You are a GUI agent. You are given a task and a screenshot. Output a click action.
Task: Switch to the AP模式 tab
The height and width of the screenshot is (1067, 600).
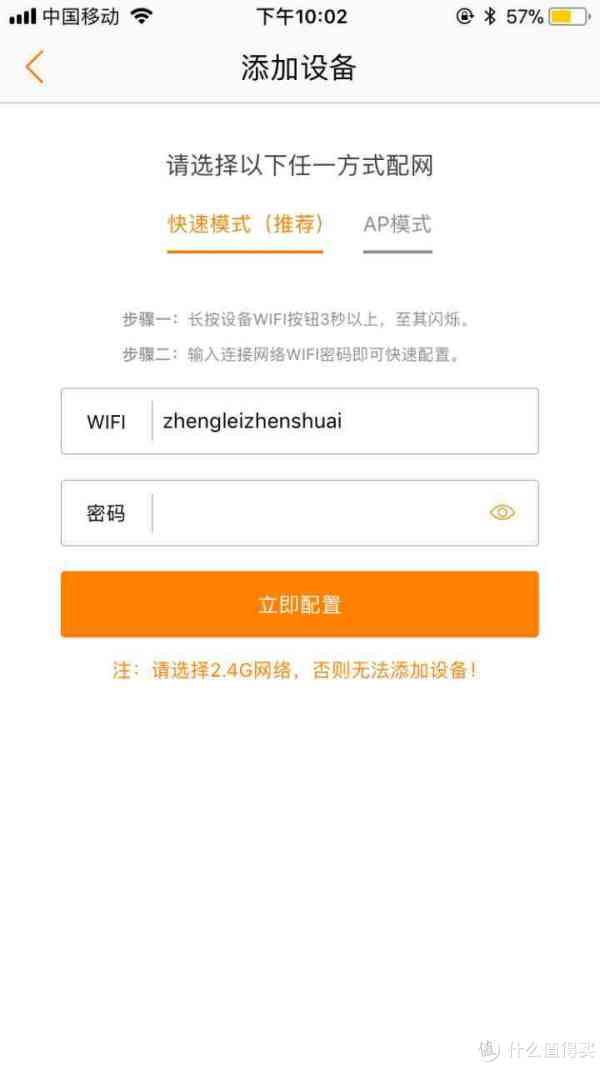point(397,225)
